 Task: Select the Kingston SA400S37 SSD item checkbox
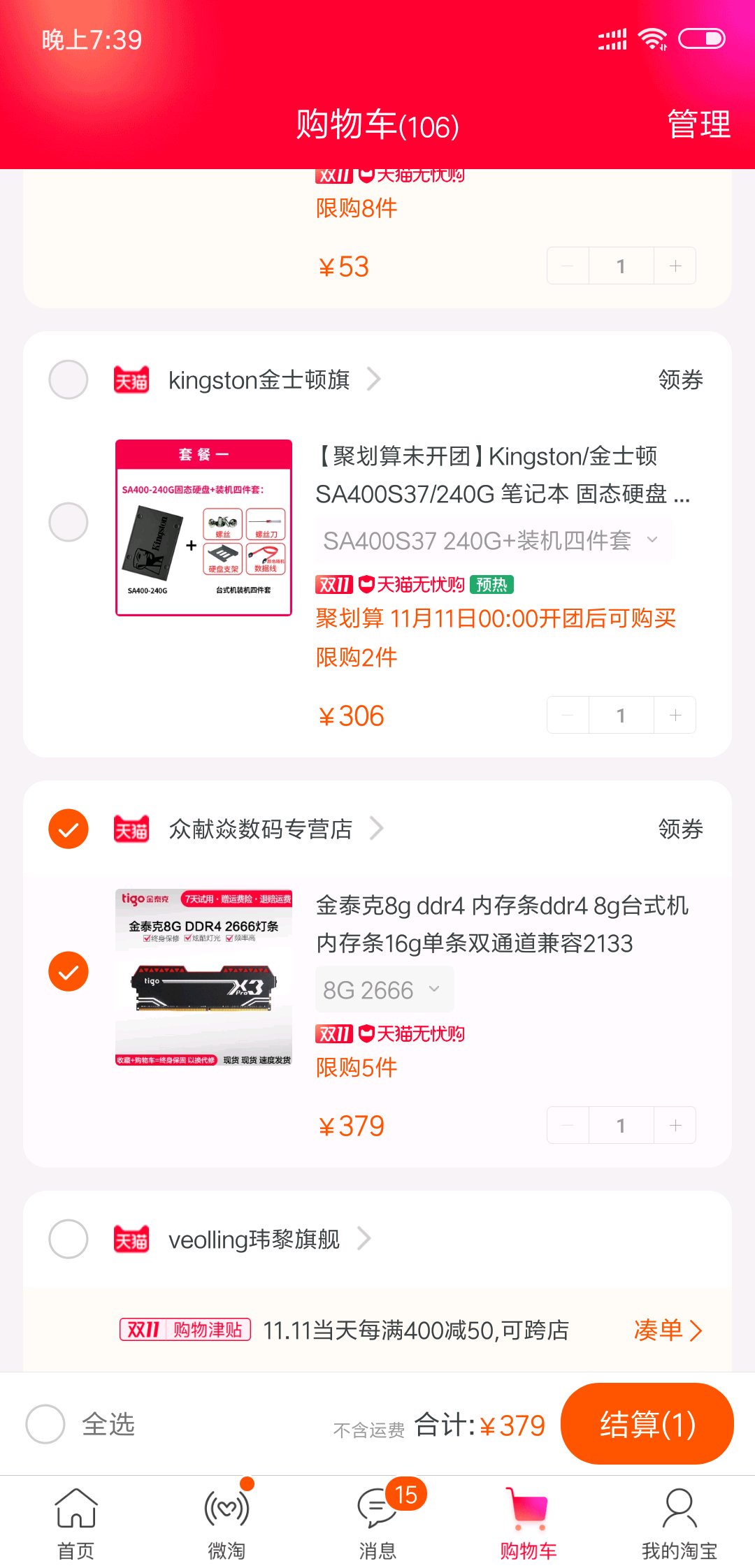[69, 522]
